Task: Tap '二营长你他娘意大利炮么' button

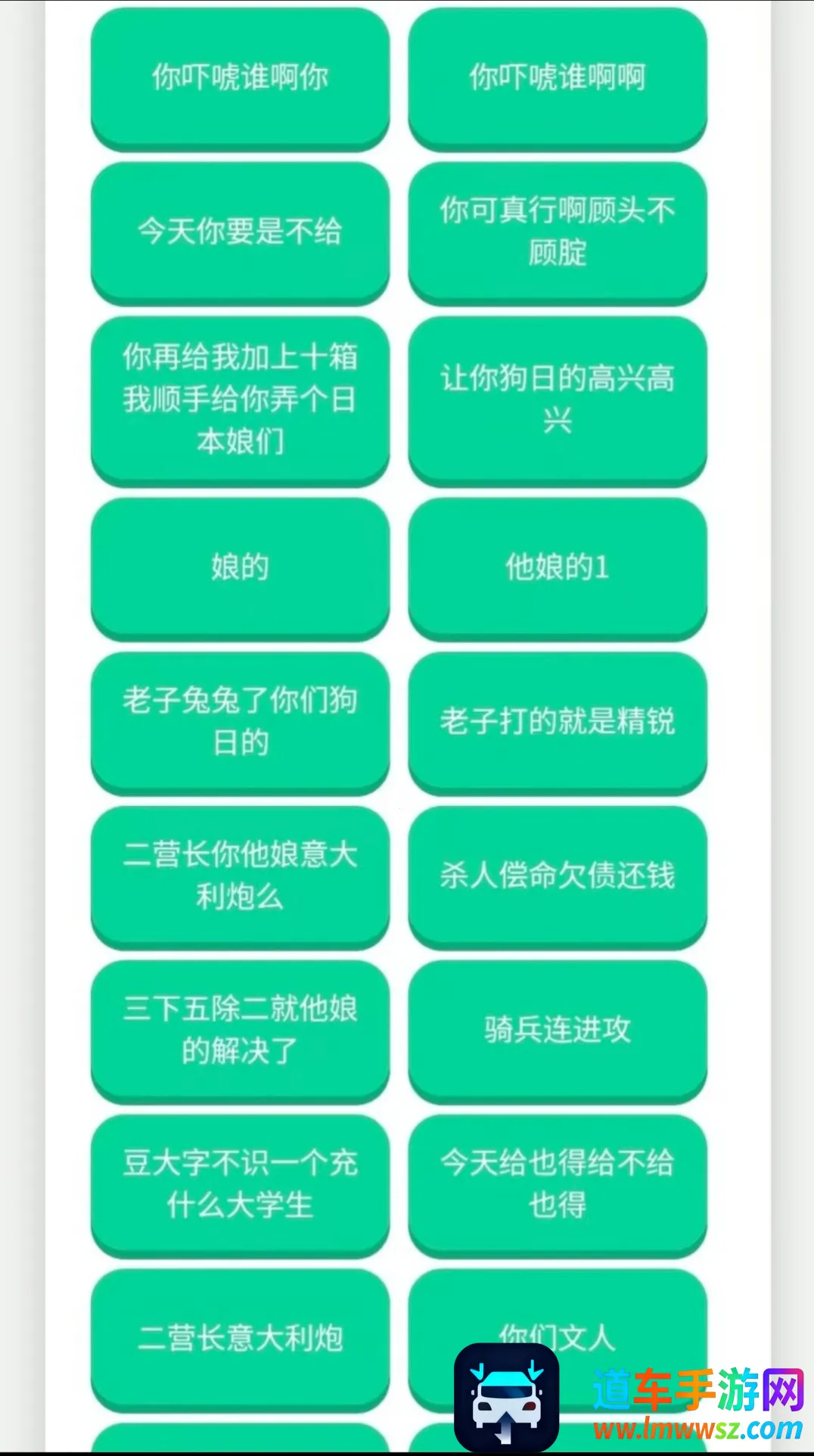Action: pyautogui.click(x=240, y=876)
